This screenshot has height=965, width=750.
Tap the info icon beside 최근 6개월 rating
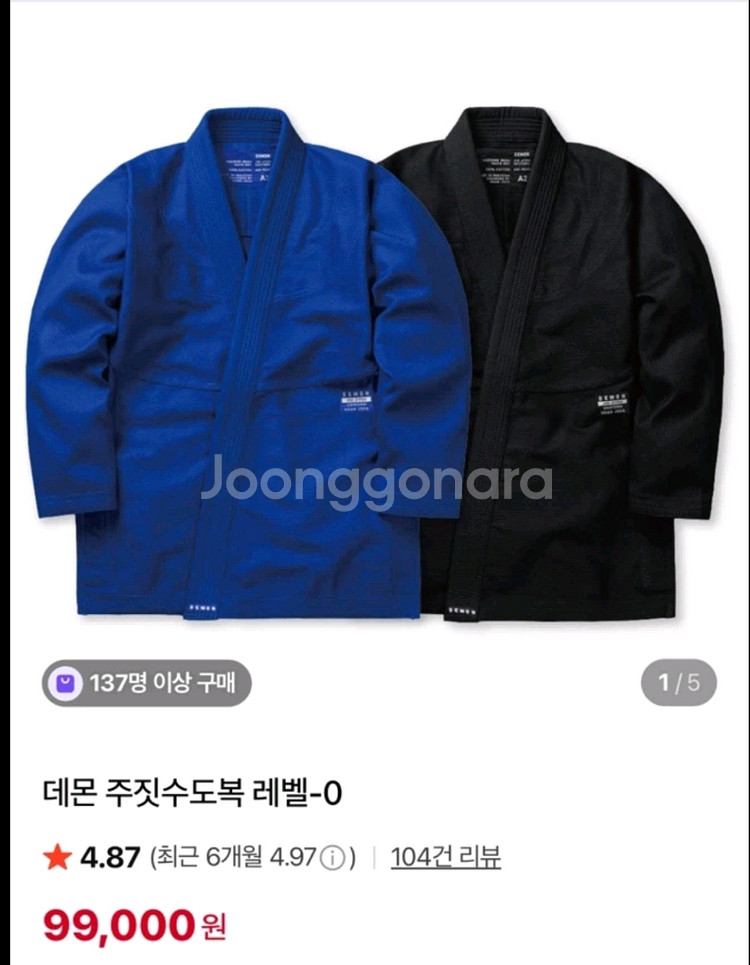click(x=335, y=858)
